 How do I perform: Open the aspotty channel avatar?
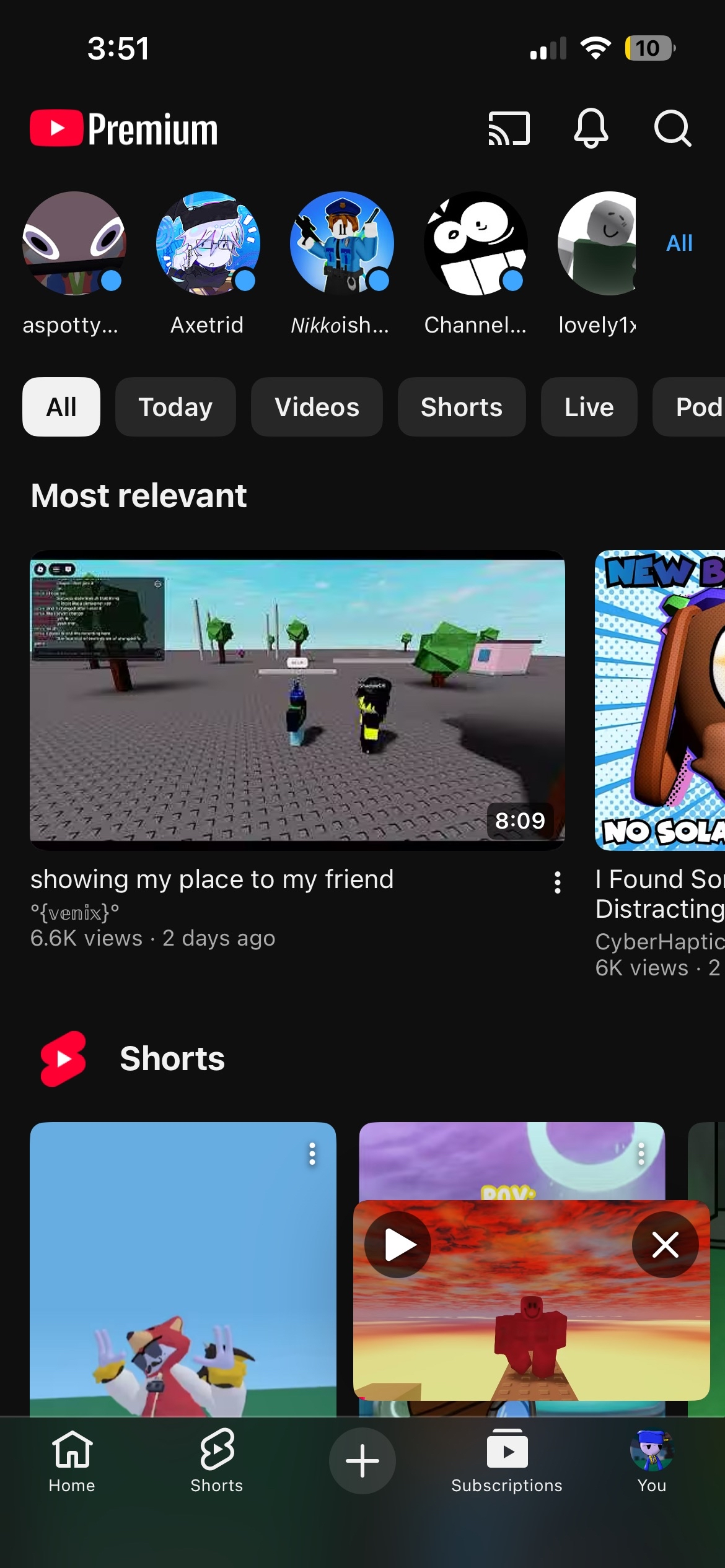(74, 243)
